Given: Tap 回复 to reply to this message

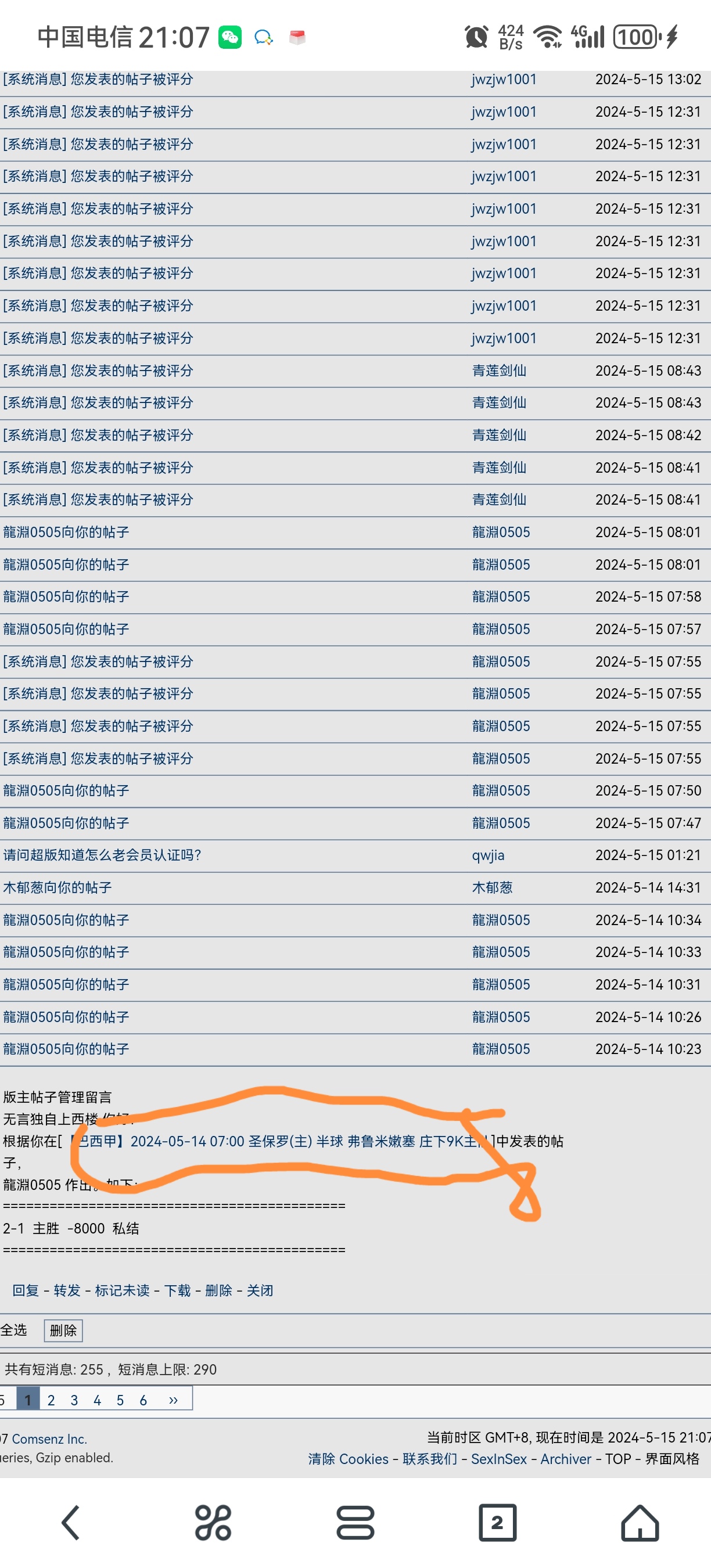Looking at the screenshot, I should point(26,1290).
